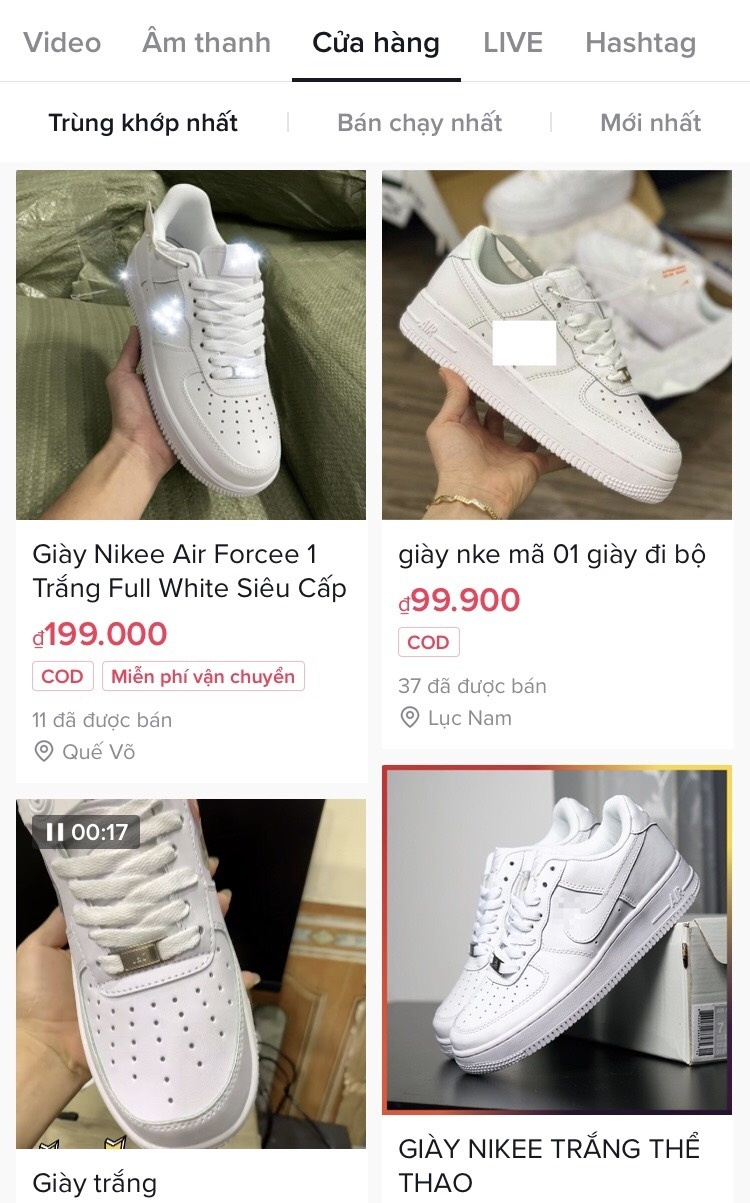750x1203 pixels.
Task: Switch to the Video tab
Action: click(60, 42)
